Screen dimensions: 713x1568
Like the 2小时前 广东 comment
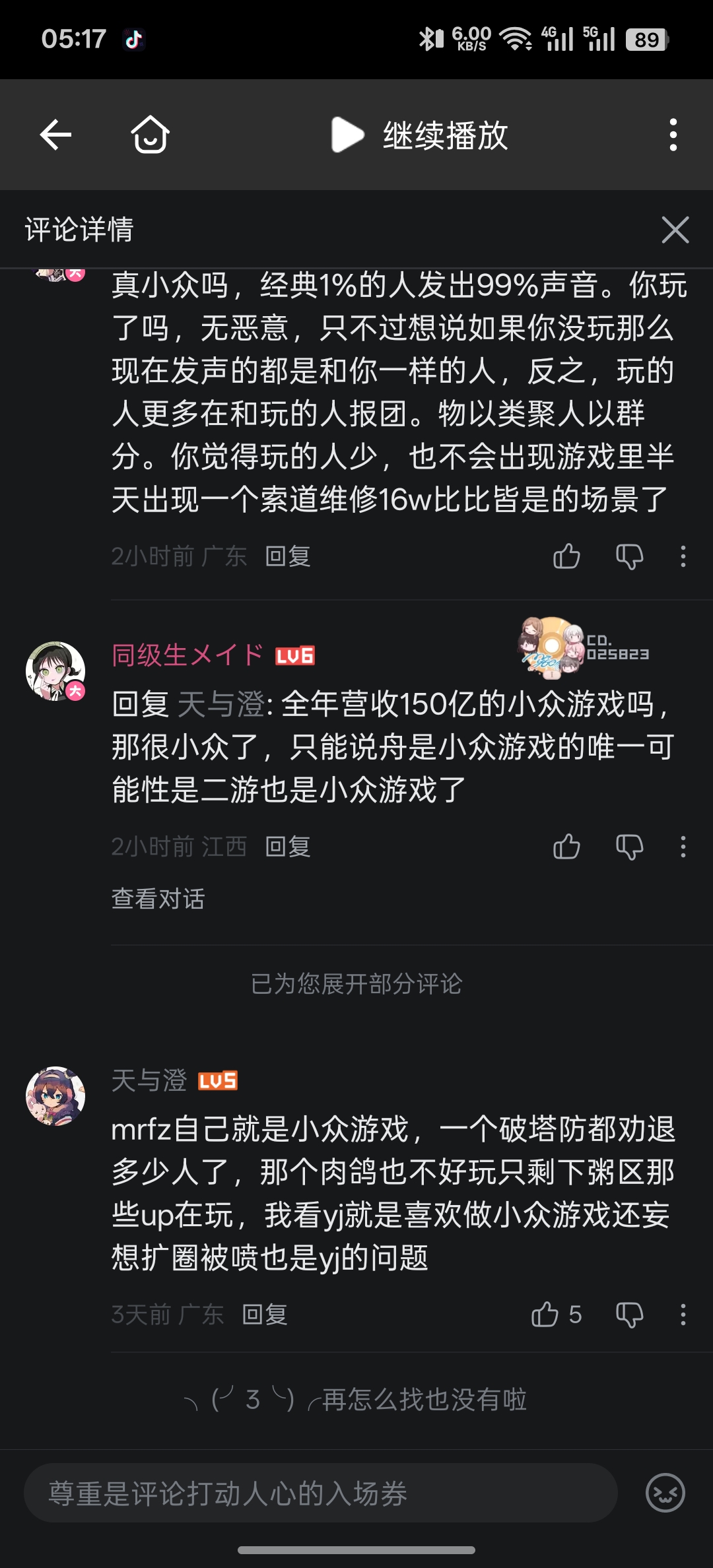(x=566, y=556)
